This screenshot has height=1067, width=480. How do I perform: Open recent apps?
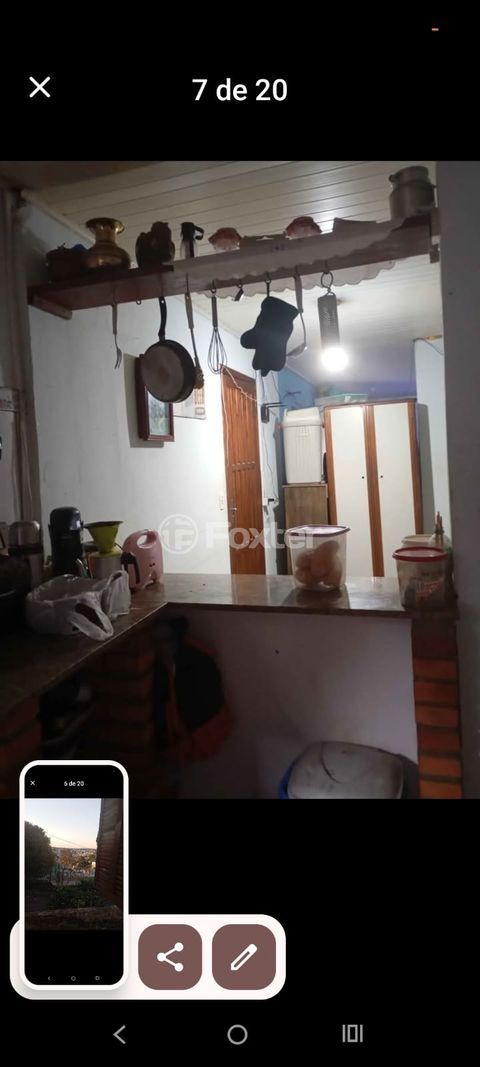click(352, 1034)
